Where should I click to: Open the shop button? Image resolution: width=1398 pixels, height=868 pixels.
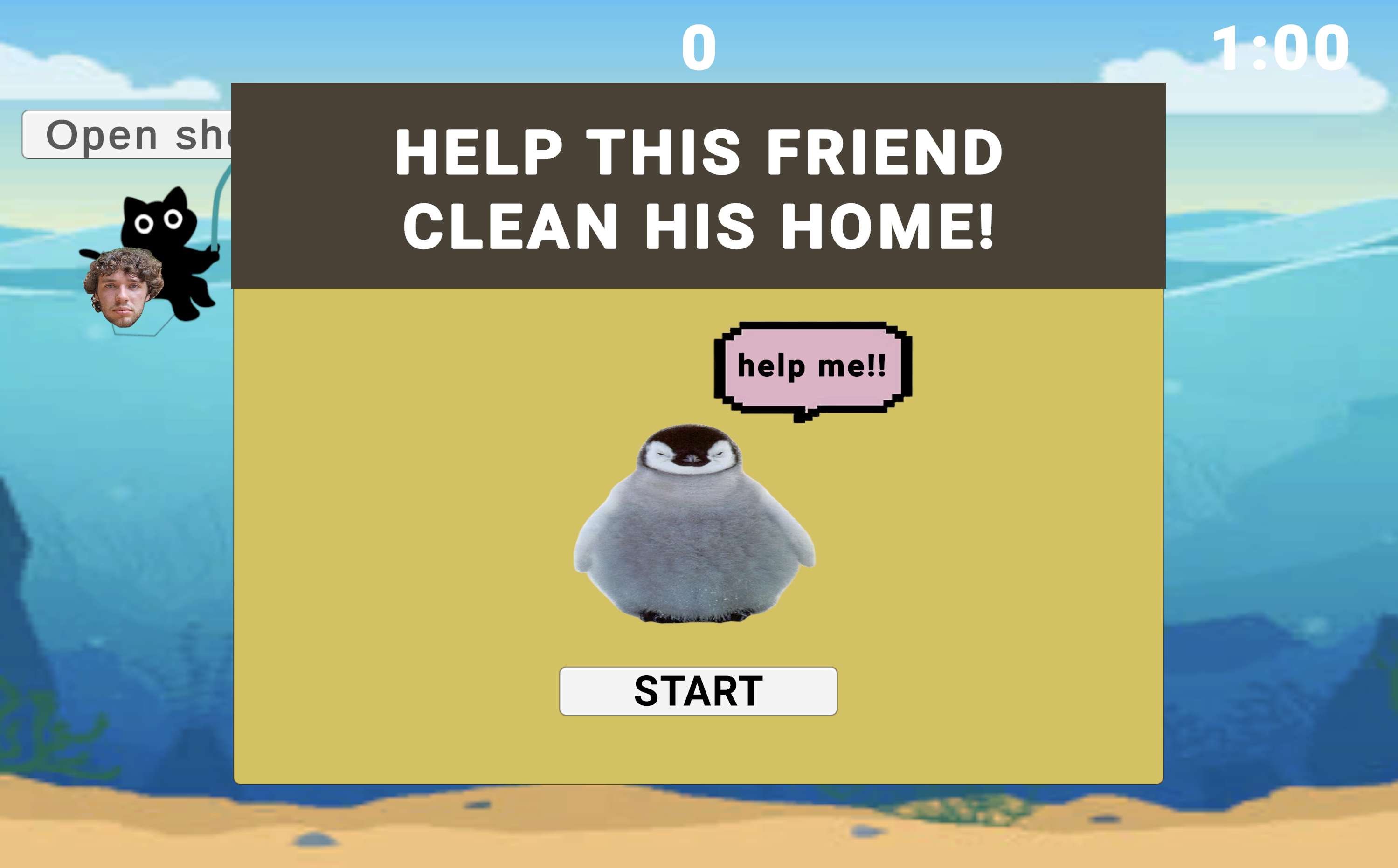pyautogui.click(x=127, y=135)
